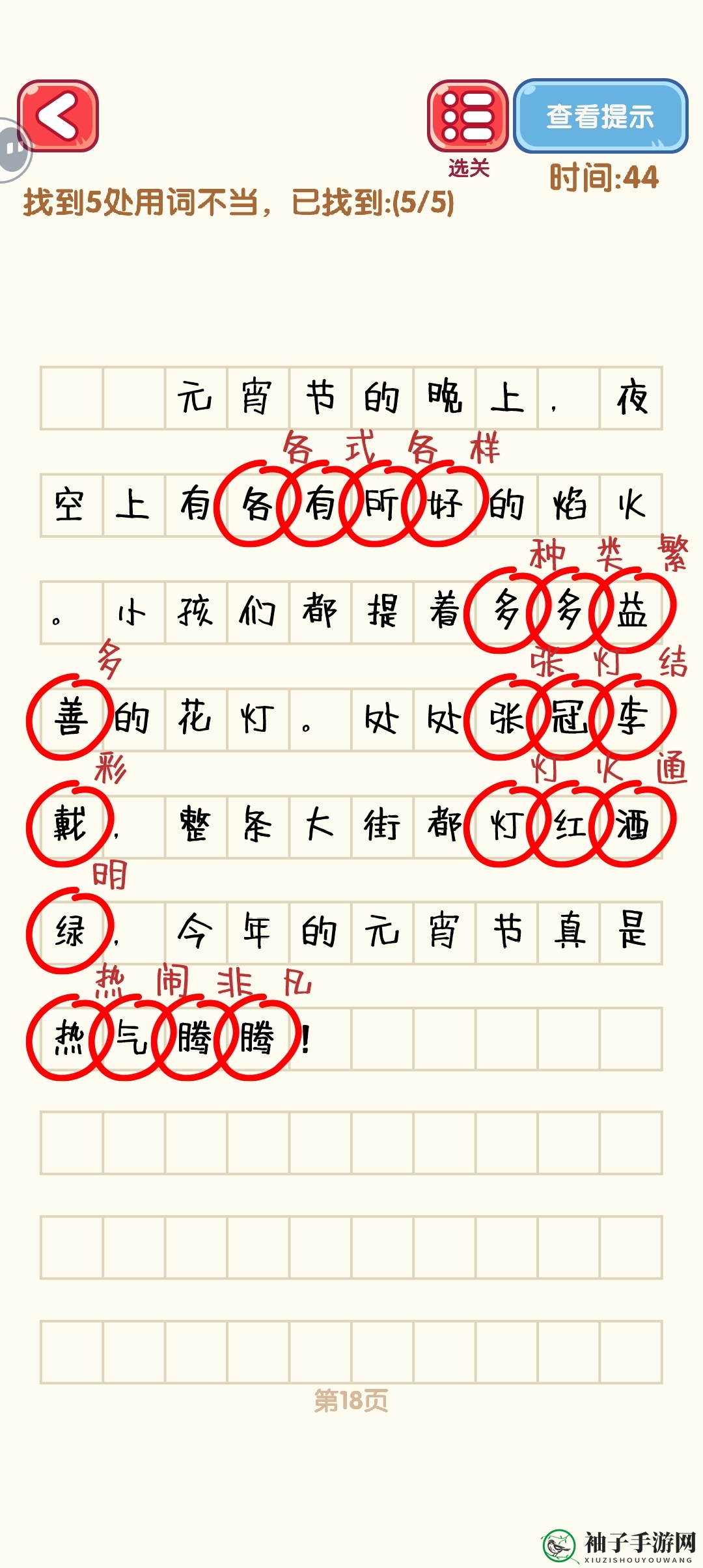Tap the red back arrow button
The width and height of the screenshot is (703, 1568).
tap(58, 116)
